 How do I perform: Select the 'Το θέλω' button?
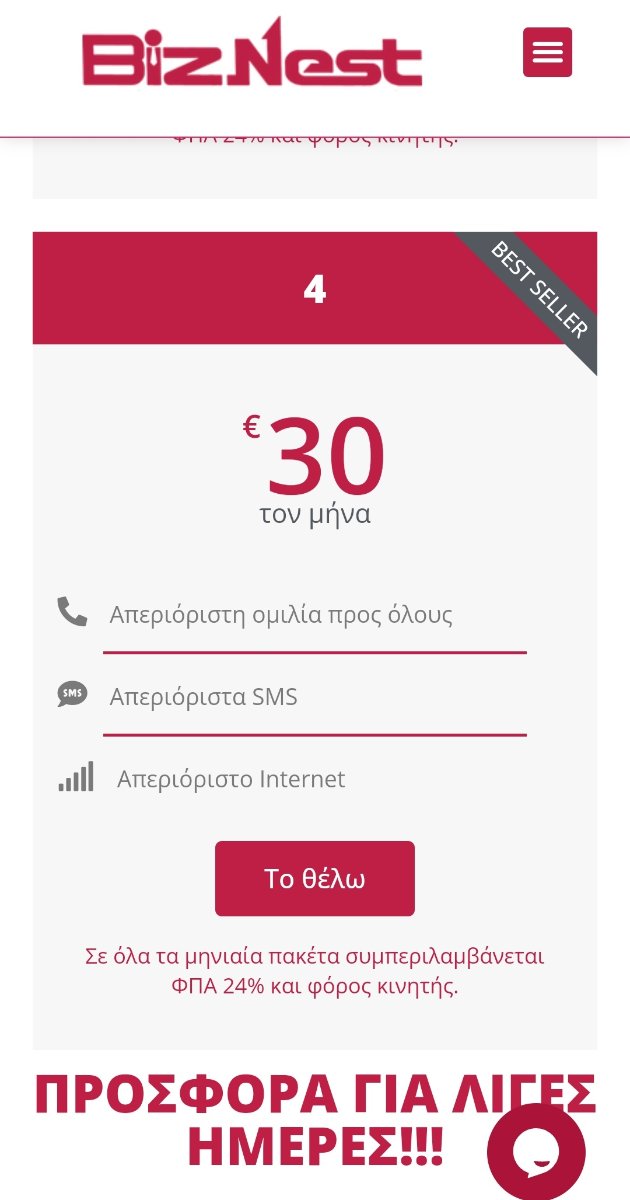tap(315, 878)
